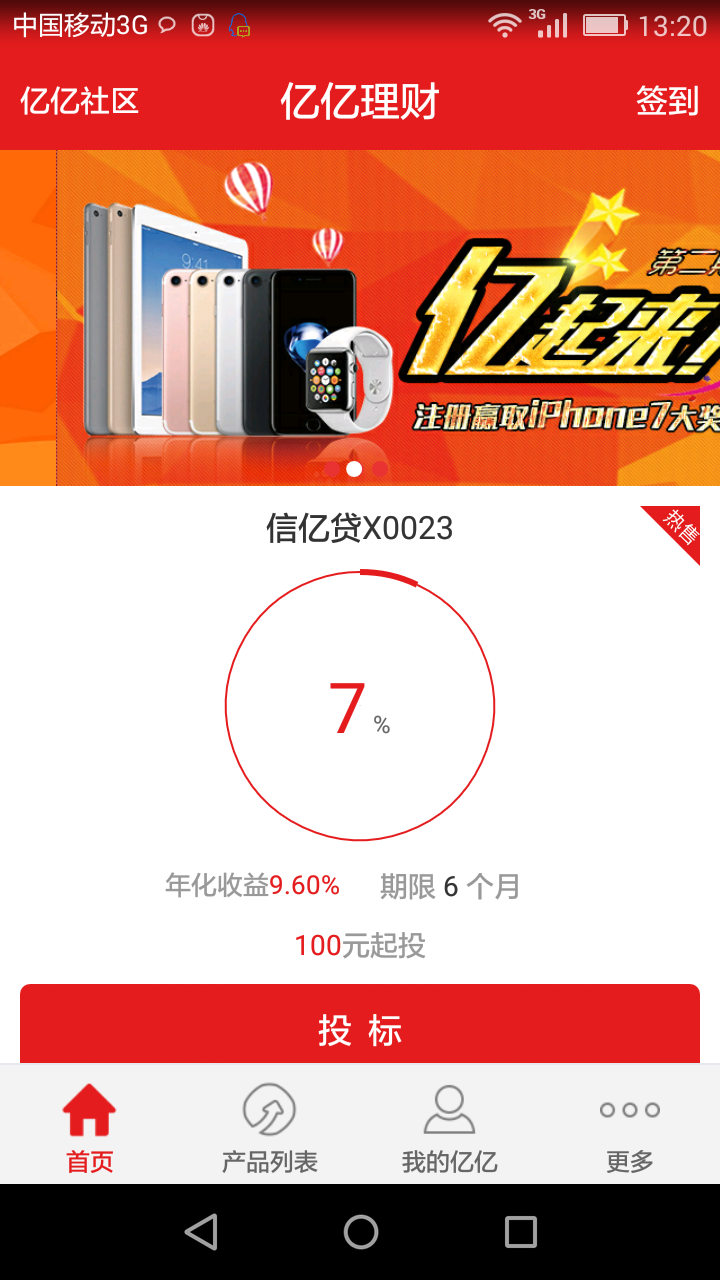The width and height of the screenshot is (720, 1280).
Task: Open the 我的亿亿 account tab
Action: [x=450, y=1126]
